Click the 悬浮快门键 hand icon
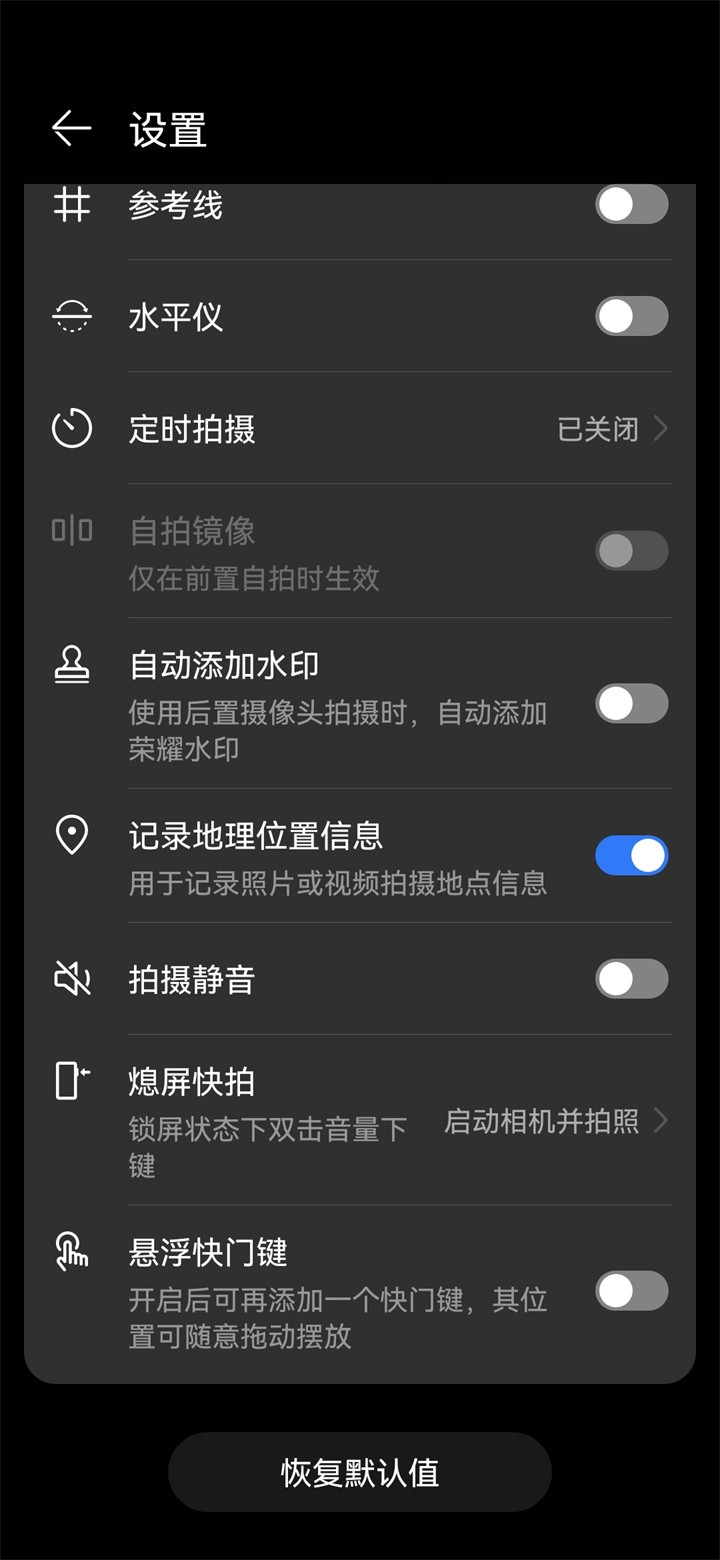720x1560 pixels. coord(71,1254)
